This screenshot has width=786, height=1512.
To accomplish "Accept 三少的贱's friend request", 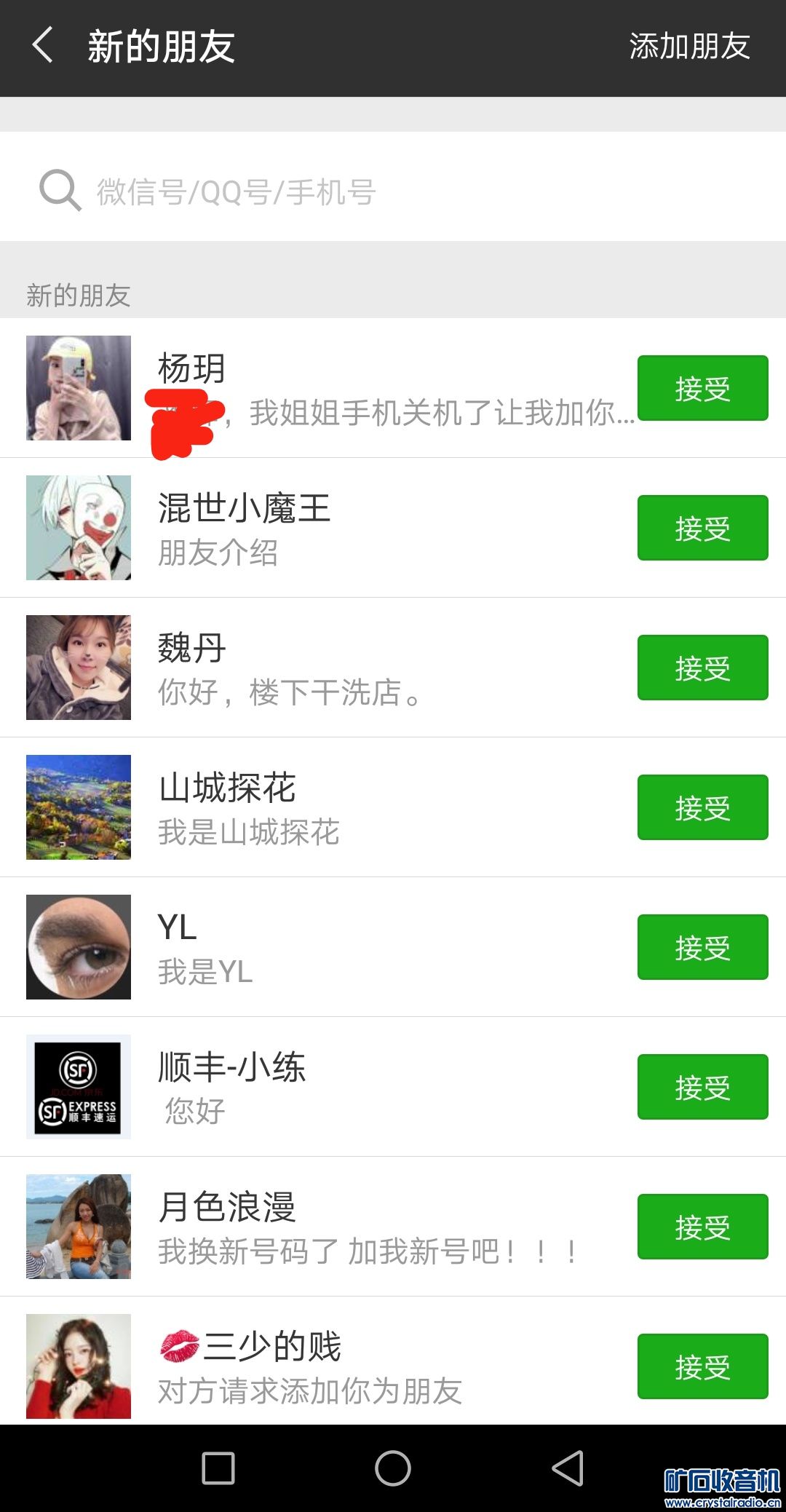I will point(701,1366).
